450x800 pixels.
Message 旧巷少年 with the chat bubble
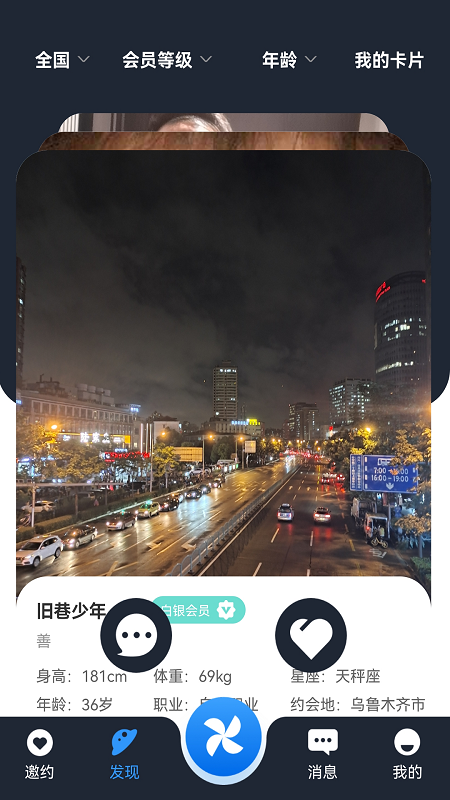[136, 635]
